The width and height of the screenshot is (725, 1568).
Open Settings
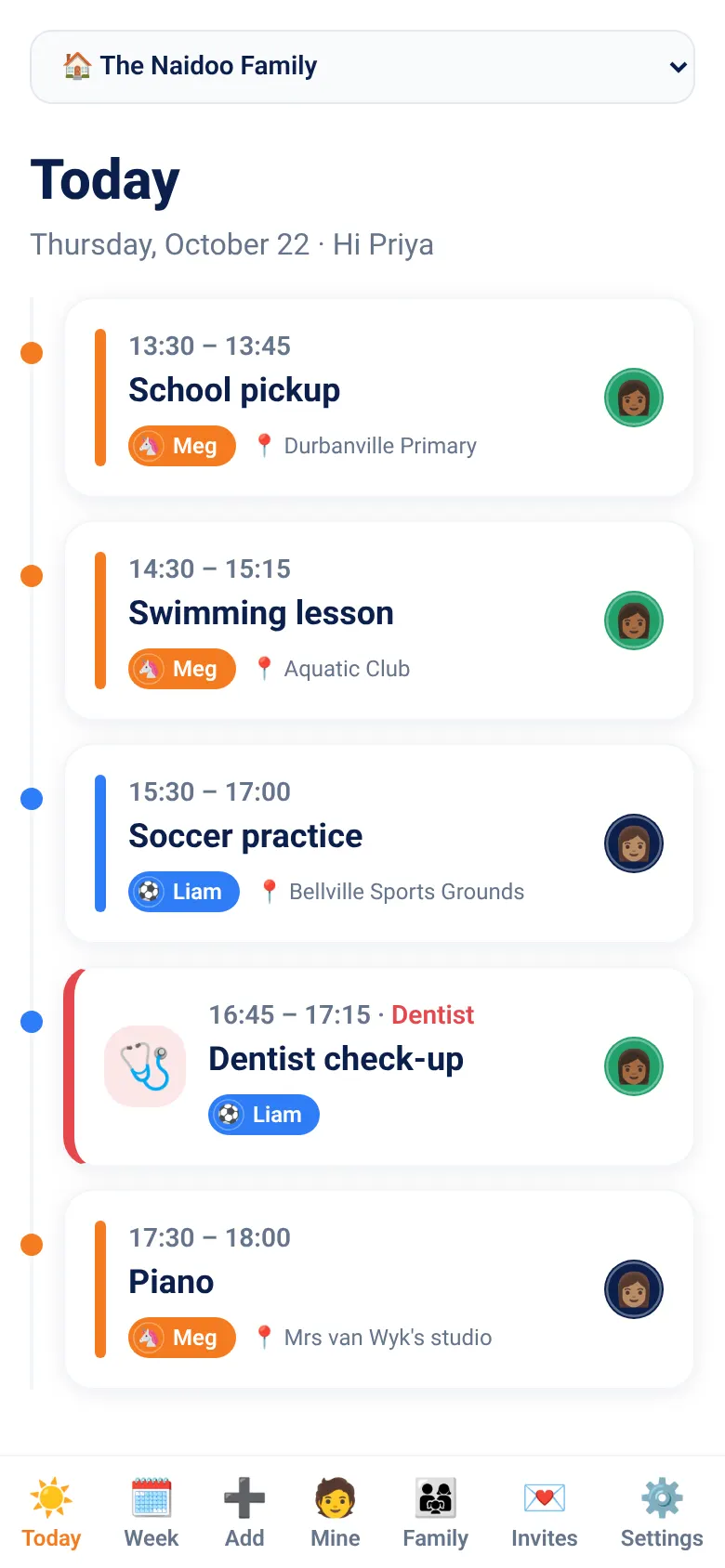coord(662,1512)
